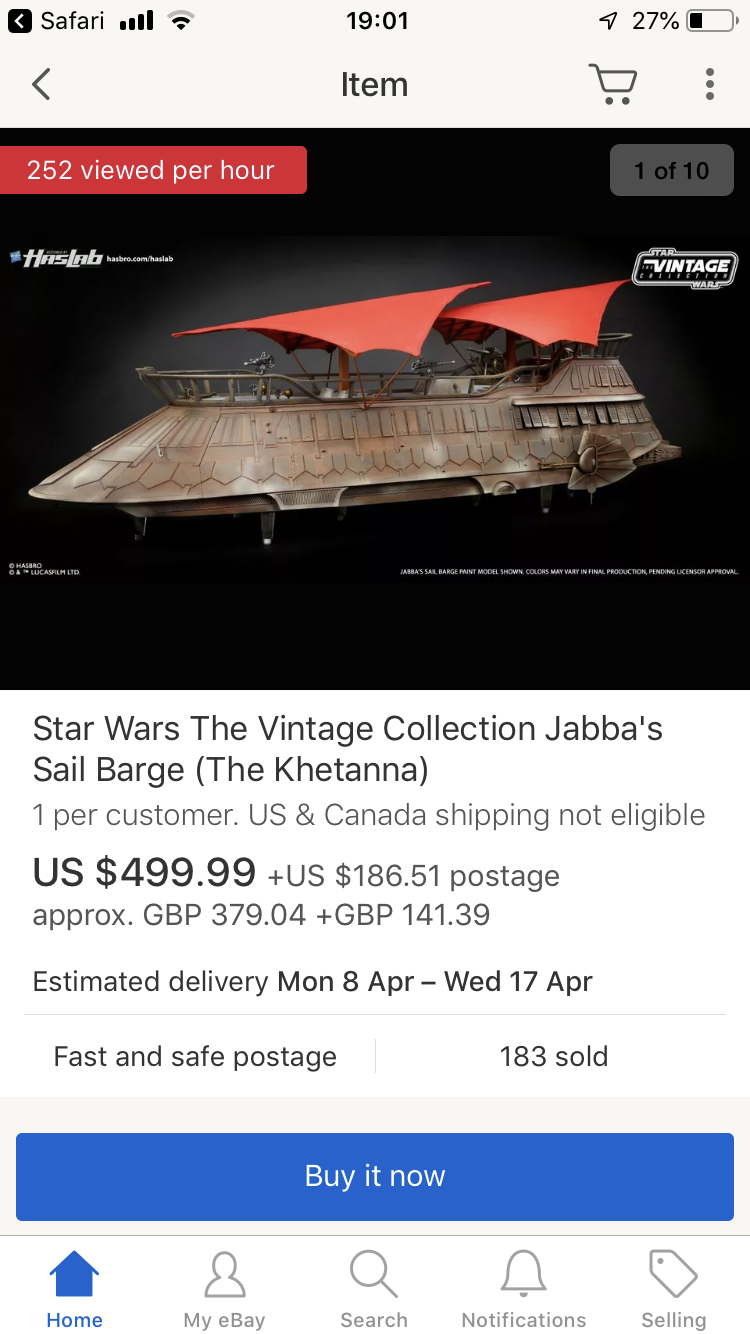Open the My eBay tab

224,1290
